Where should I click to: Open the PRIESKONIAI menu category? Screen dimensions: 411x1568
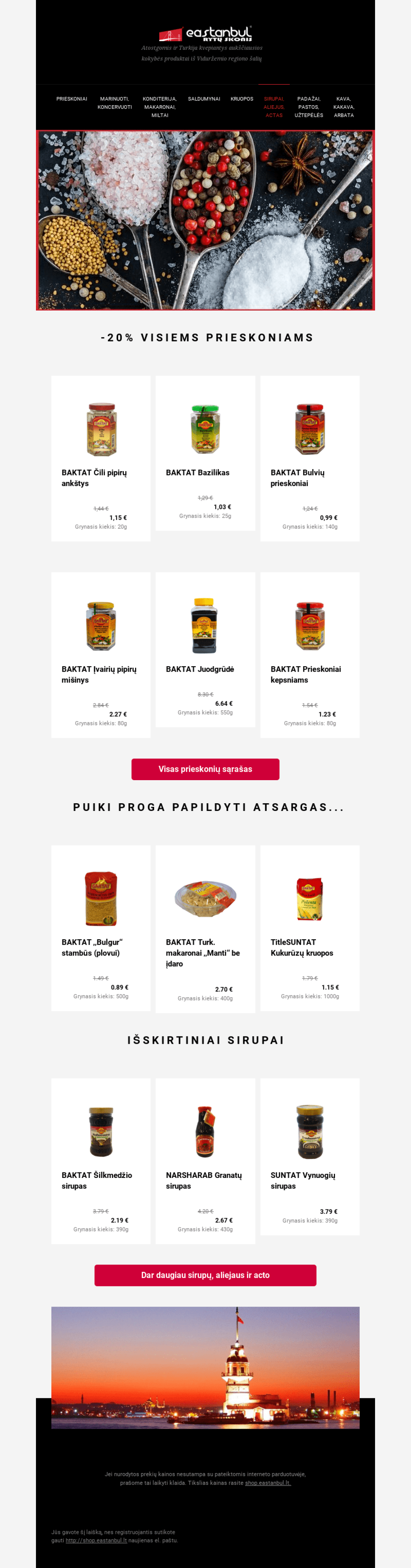pos(72,98)
